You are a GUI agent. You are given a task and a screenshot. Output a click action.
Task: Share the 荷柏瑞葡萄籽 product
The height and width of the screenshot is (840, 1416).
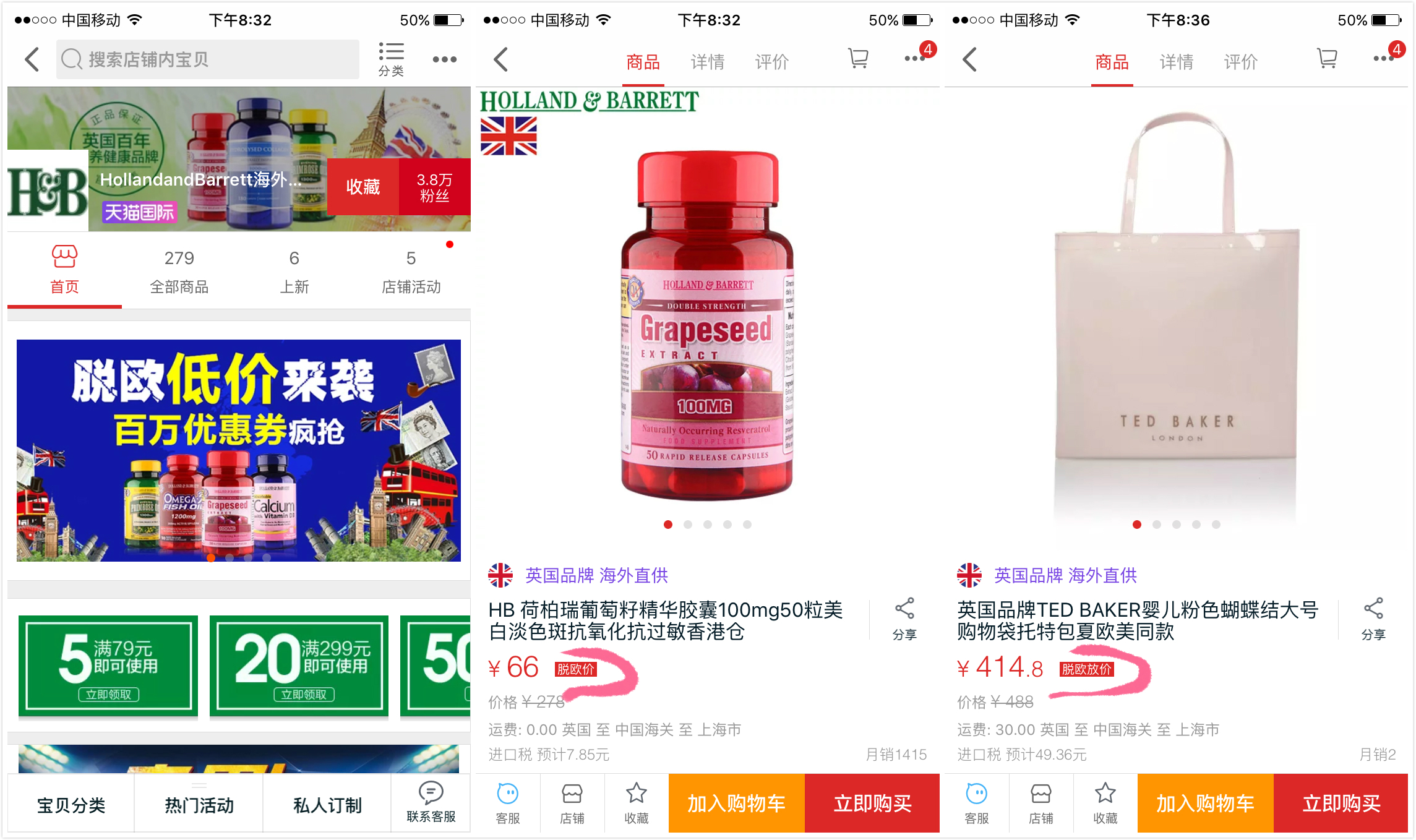[904, 618]
